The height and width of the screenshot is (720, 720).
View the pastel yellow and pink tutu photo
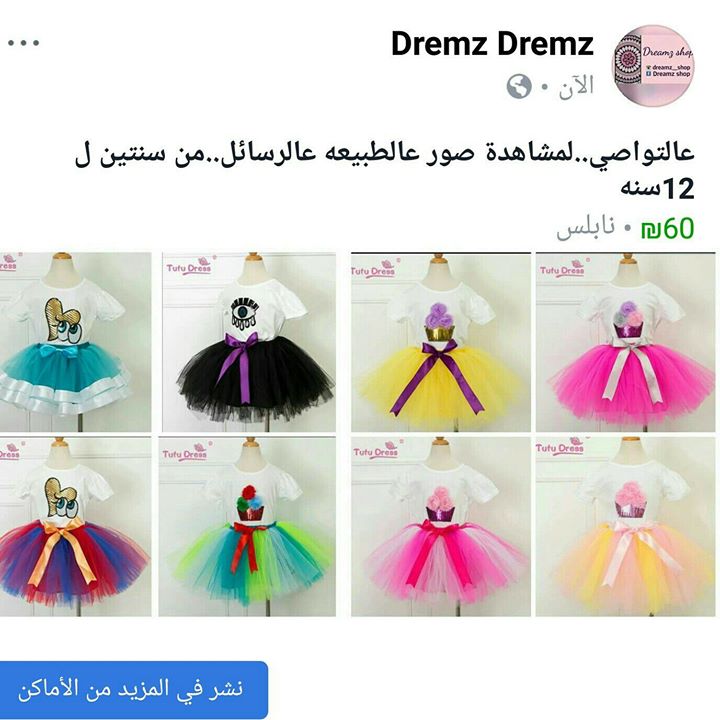click(x=623, y=527)
